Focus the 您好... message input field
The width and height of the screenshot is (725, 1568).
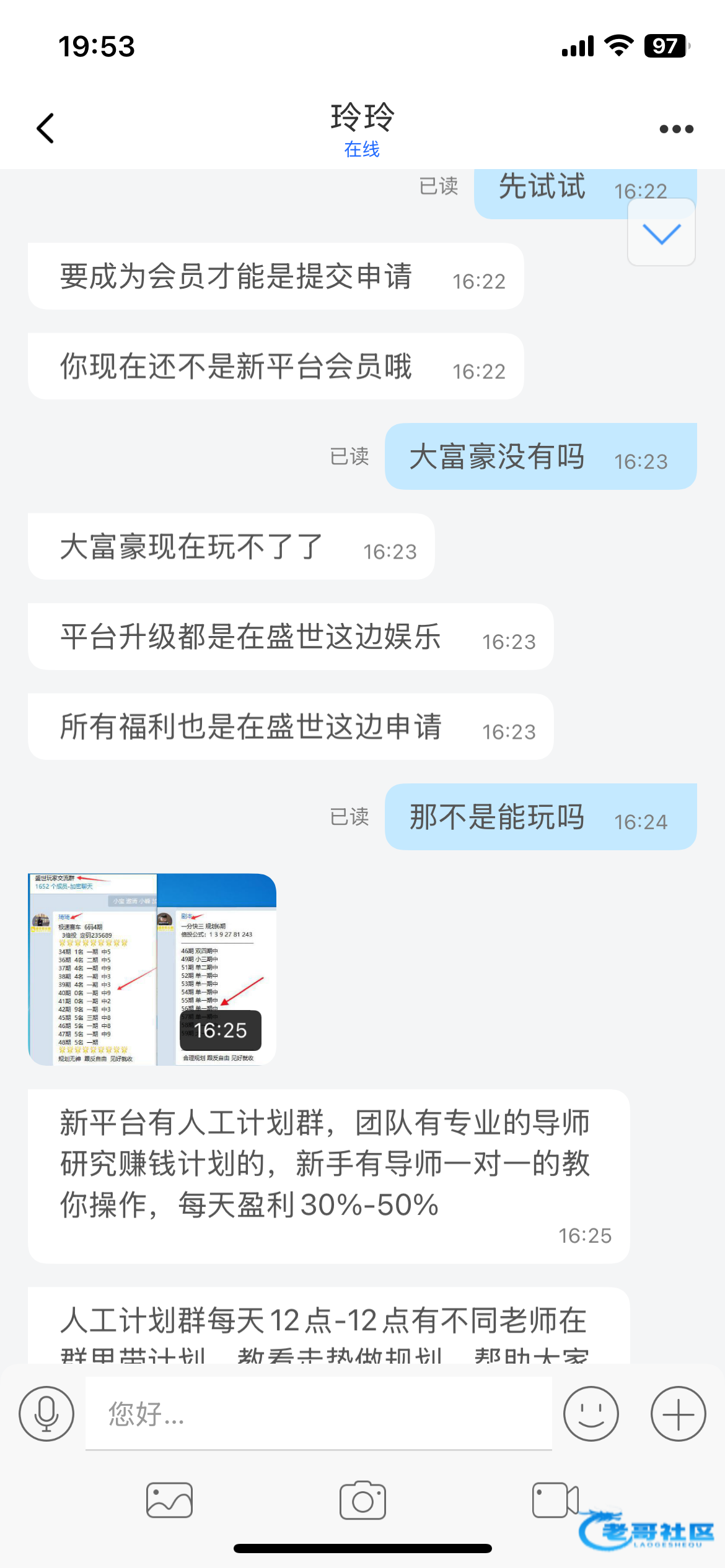[319, 1414]
